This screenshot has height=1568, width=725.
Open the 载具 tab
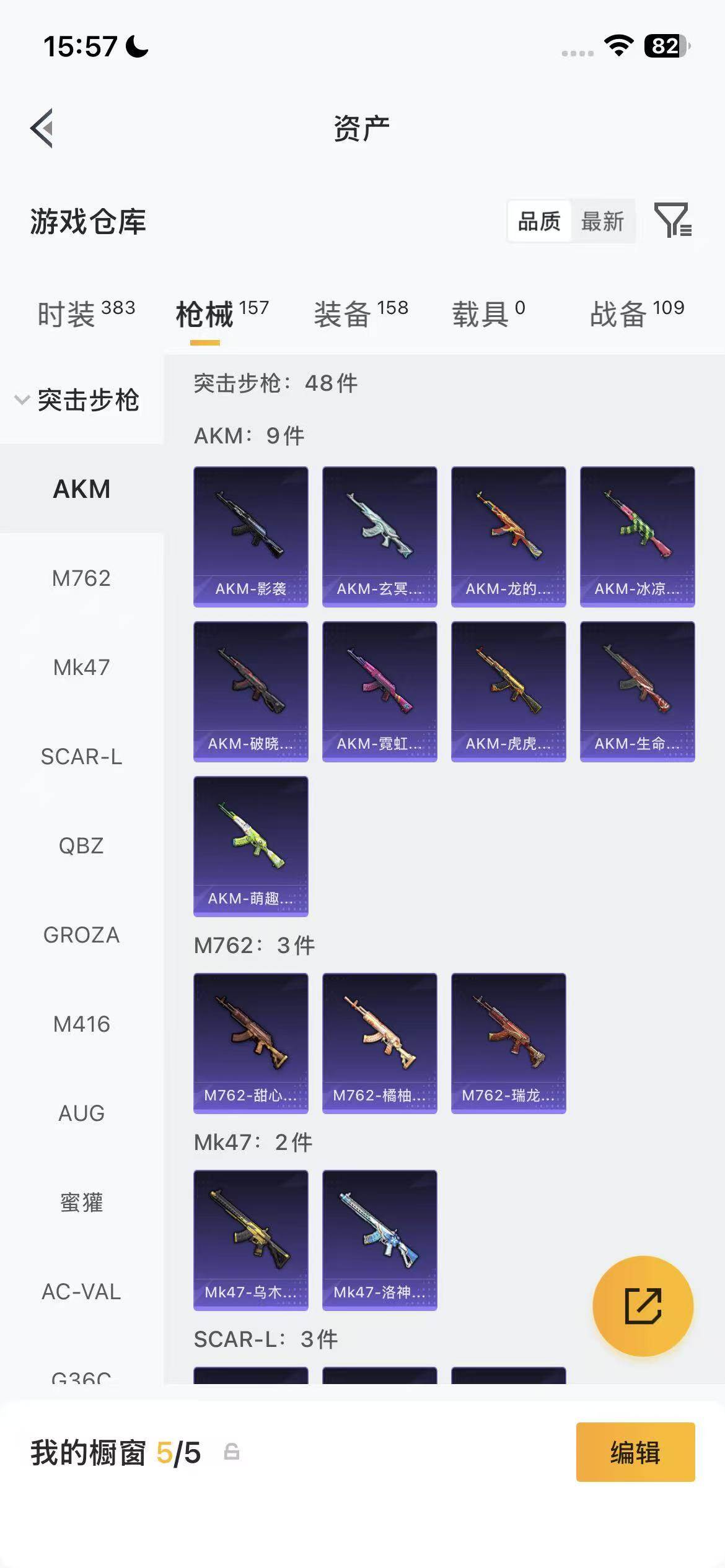488,313
